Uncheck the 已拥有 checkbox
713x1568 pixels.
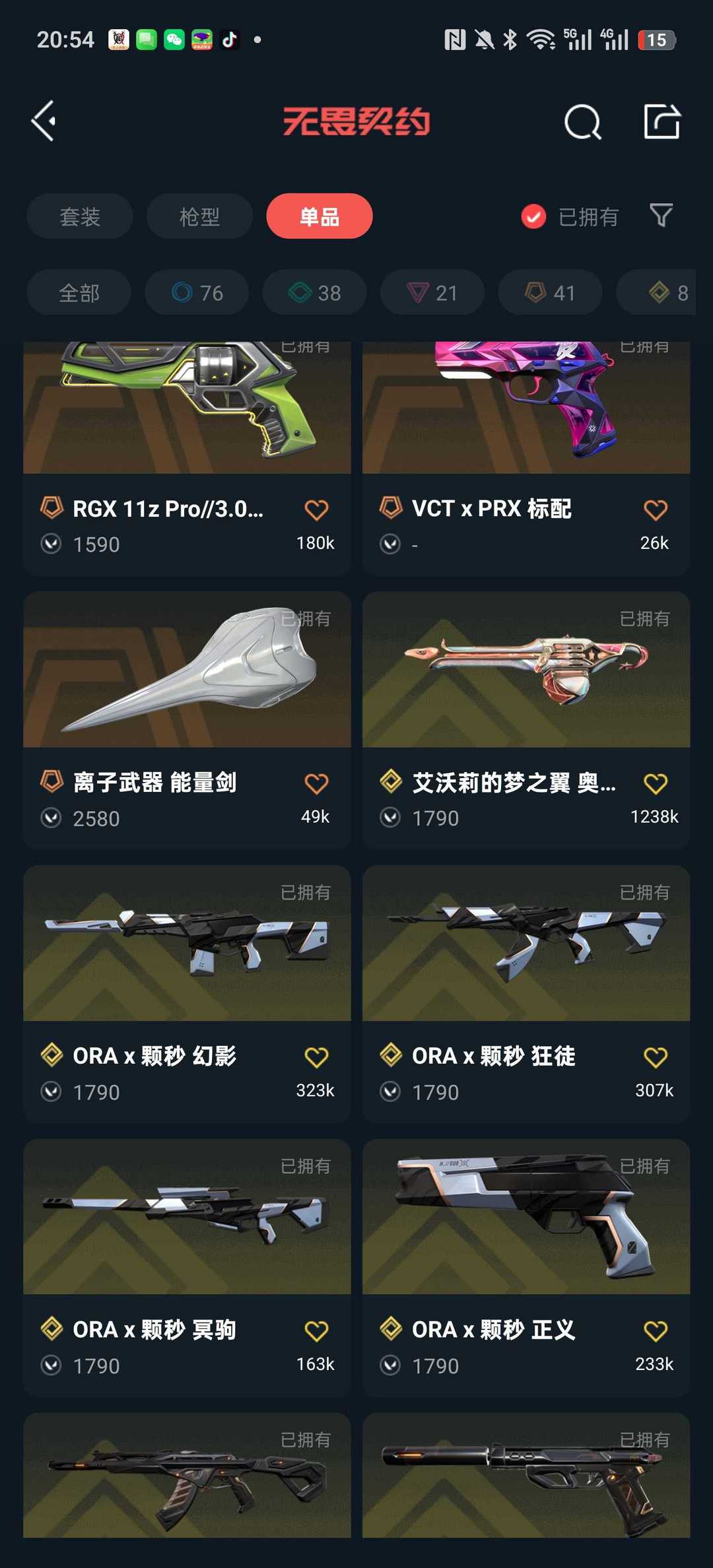point(533,216)
